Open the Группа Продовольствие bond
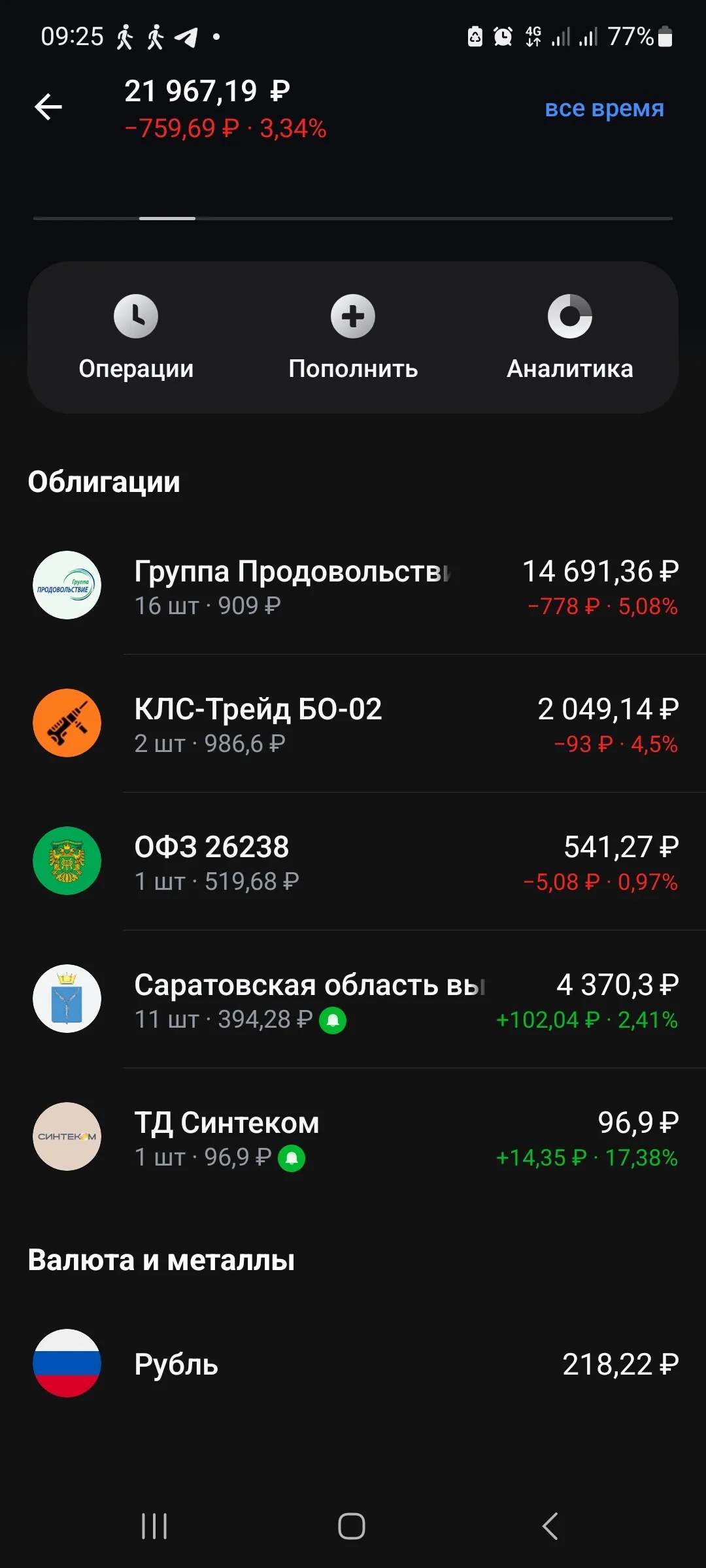 (353, 586)
